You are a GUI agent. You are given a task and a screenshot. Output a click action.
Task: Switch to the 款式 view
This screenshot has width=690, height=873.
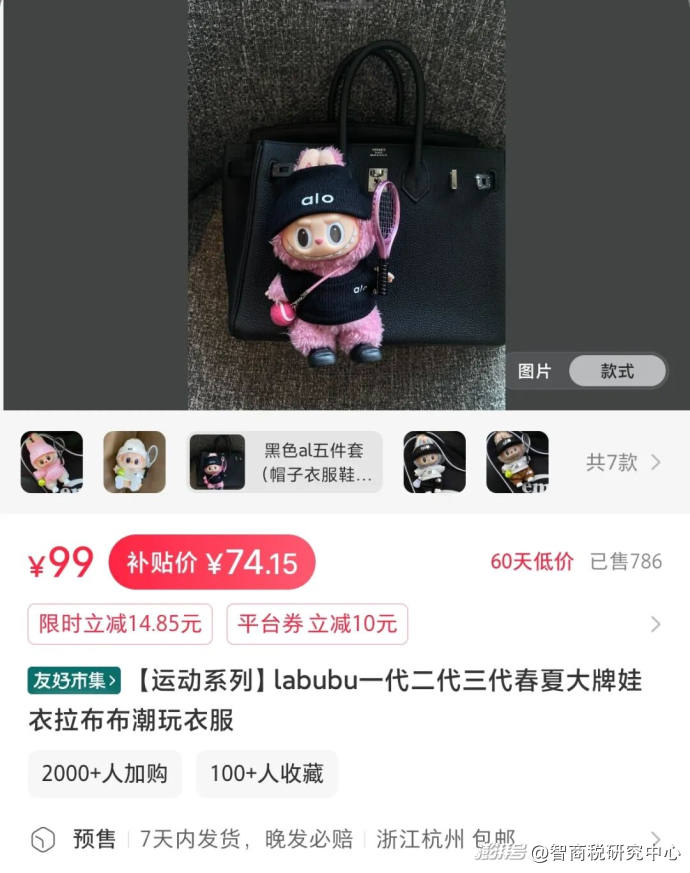[x=617, y=371]
